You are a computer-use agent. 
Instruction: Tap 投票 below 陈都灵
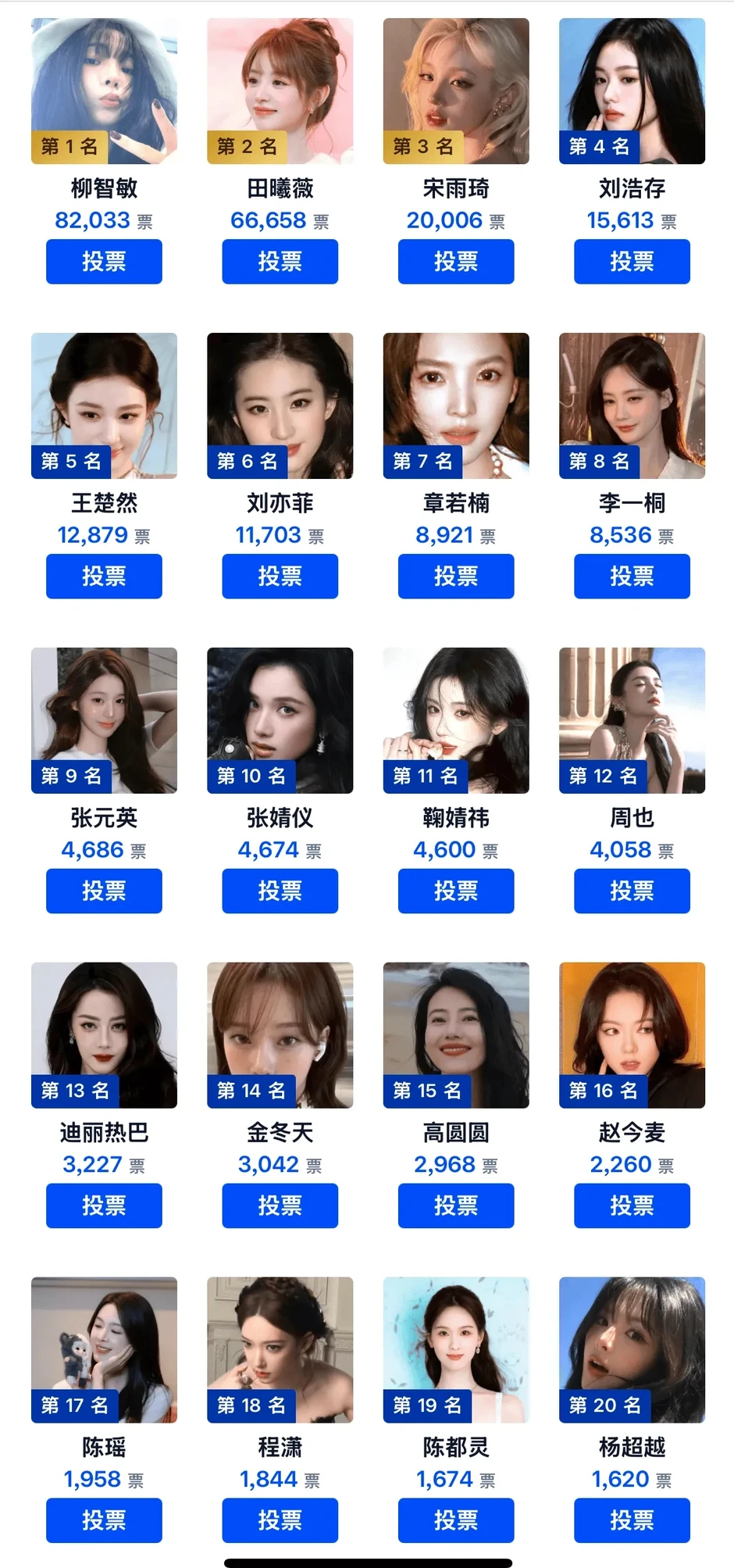456,1520
